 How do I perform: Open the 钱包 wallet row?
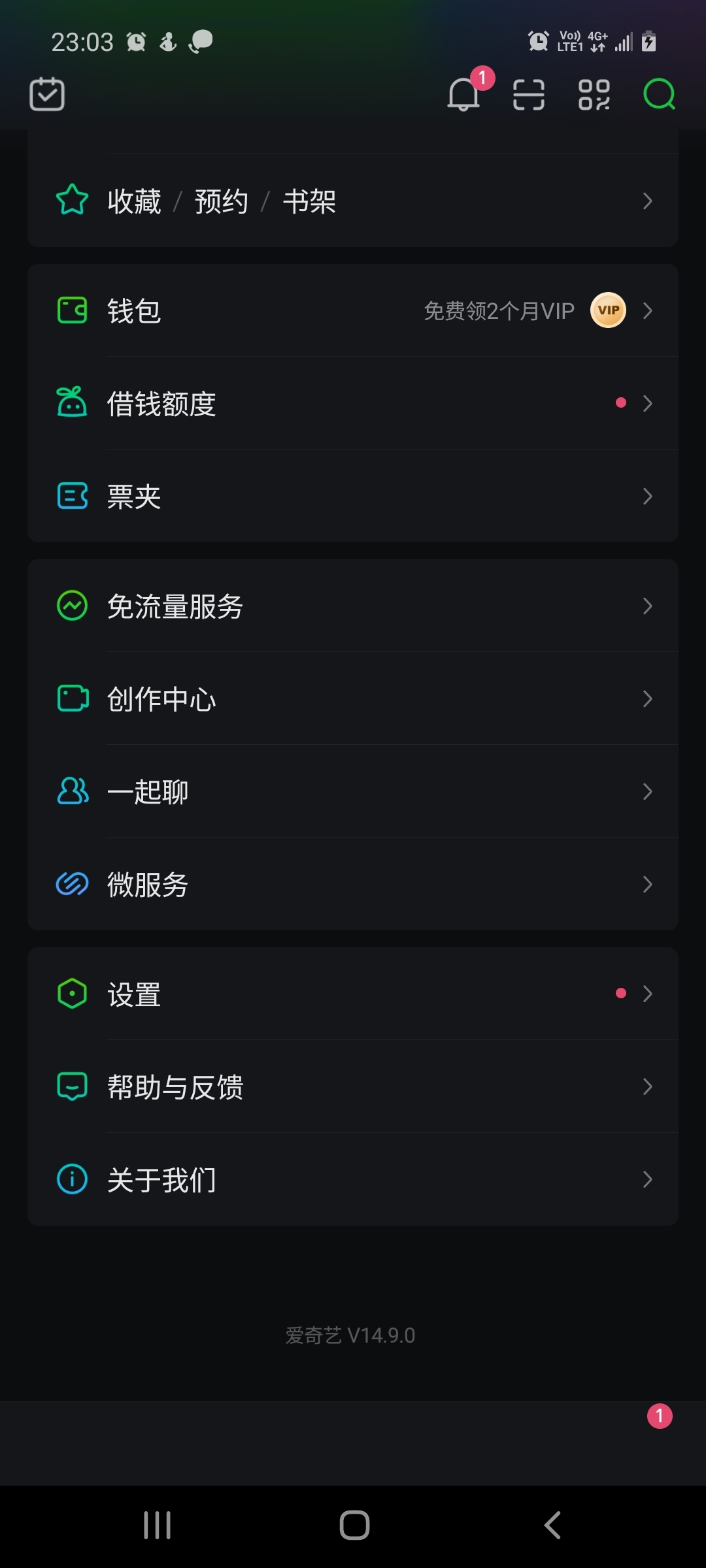pos(353,310)
